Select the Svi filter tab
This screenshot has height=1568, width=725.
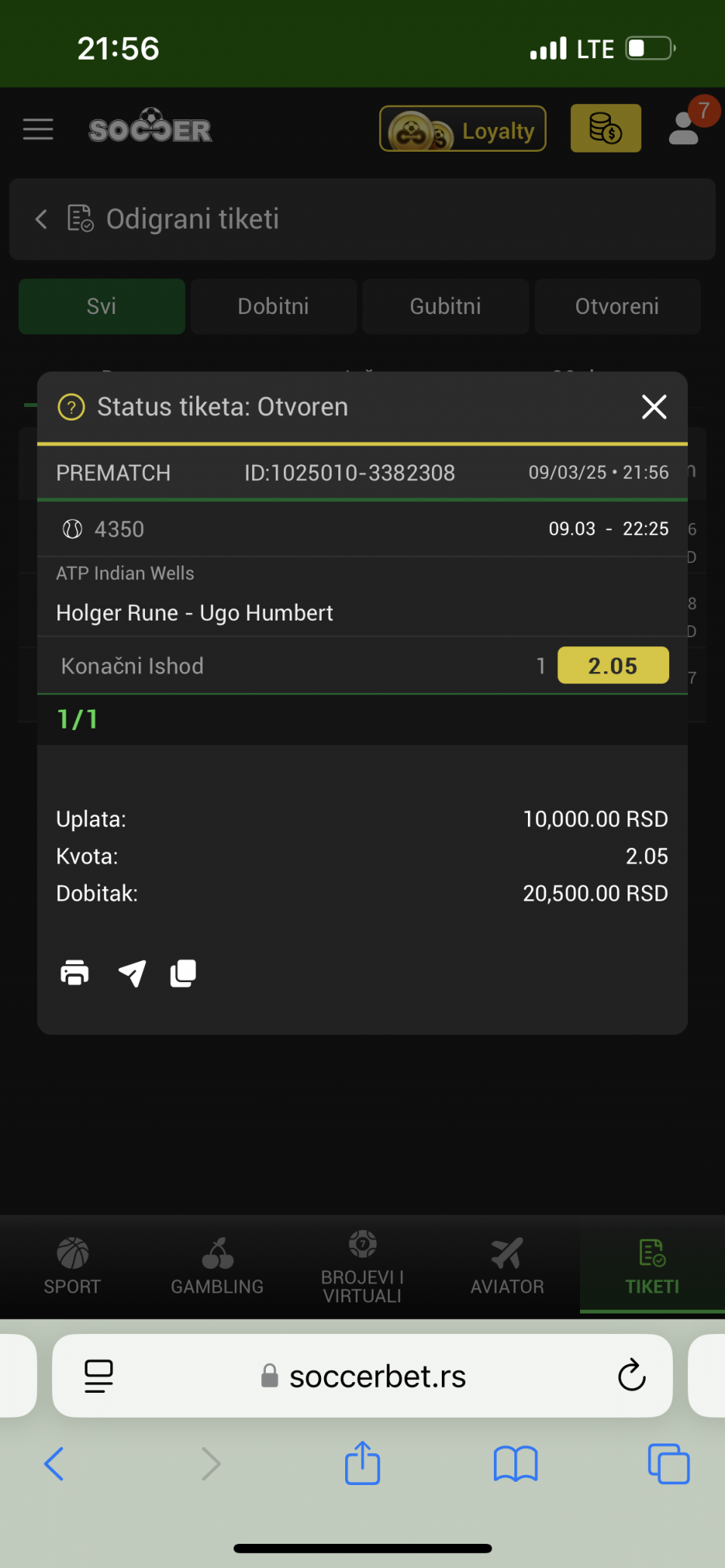101,307
